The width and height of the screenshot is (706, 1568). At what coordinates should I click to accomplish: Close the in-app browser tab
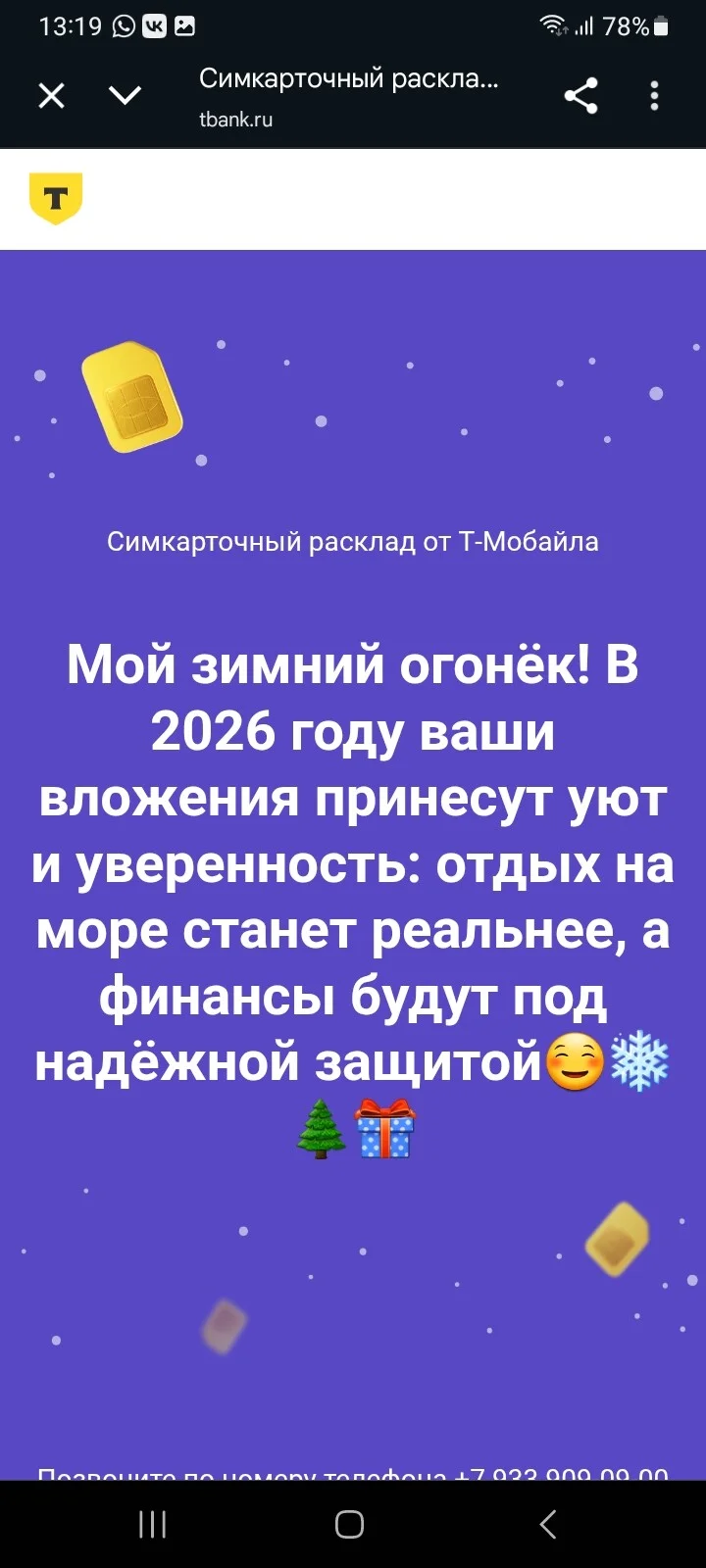51,95
